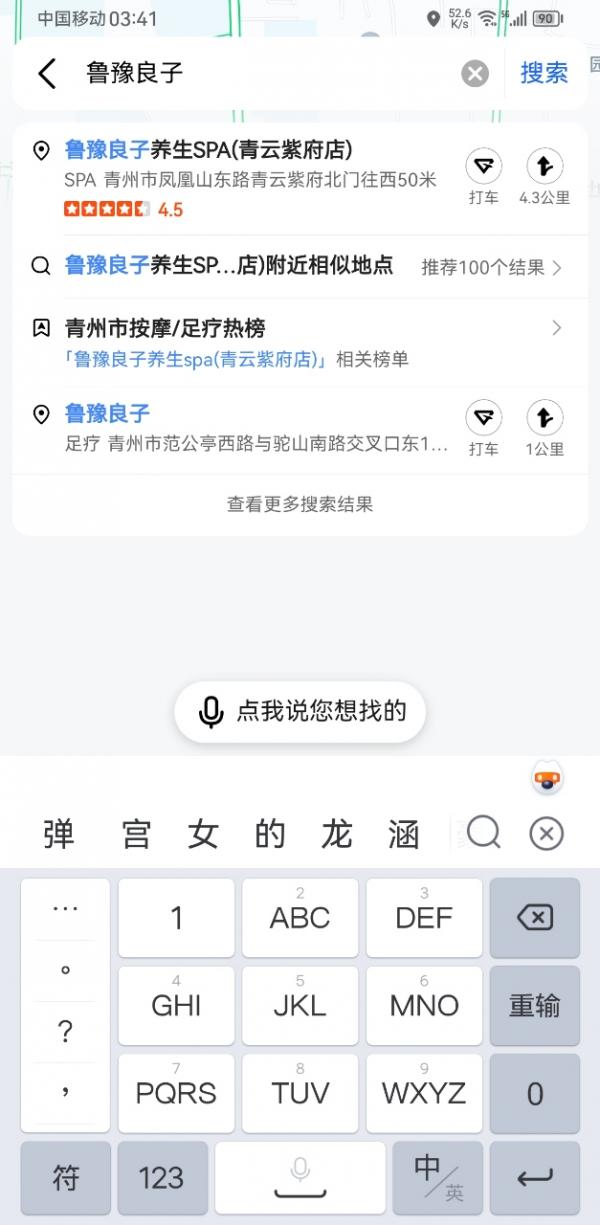Select candidate word 龙

(337, 833)
